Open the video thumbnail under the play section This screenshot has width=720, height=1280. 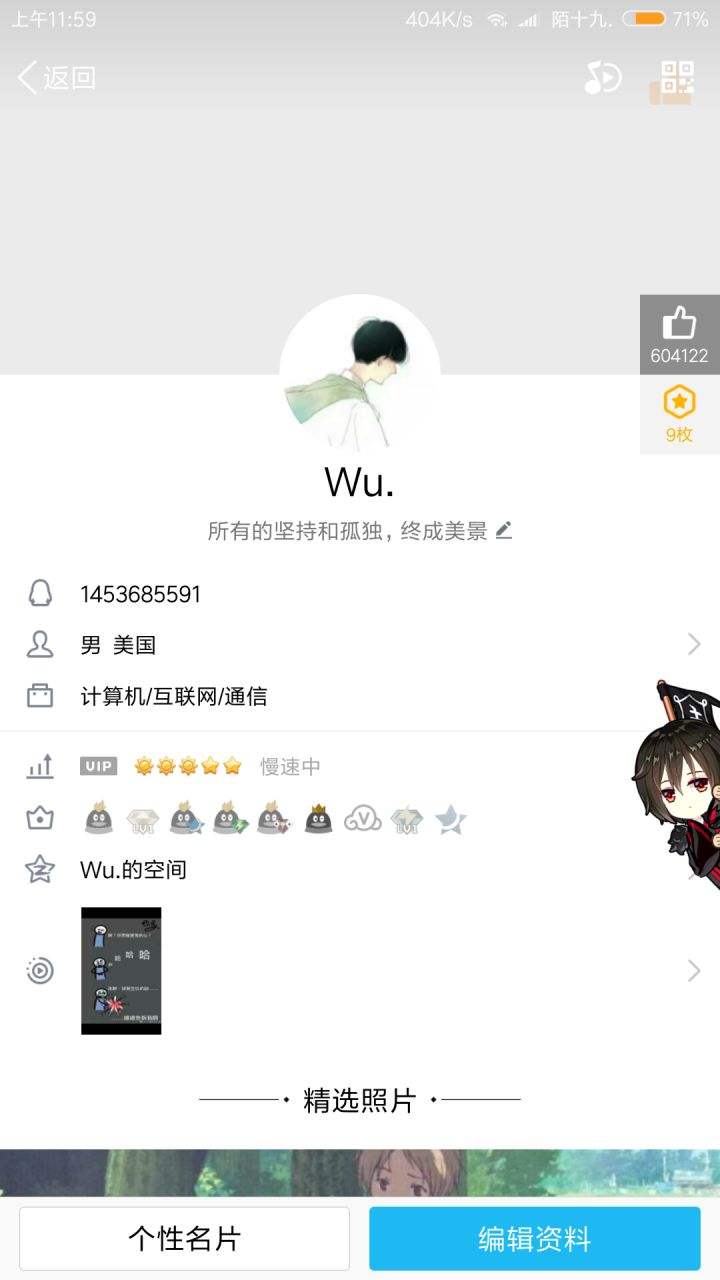click(121, 970)
